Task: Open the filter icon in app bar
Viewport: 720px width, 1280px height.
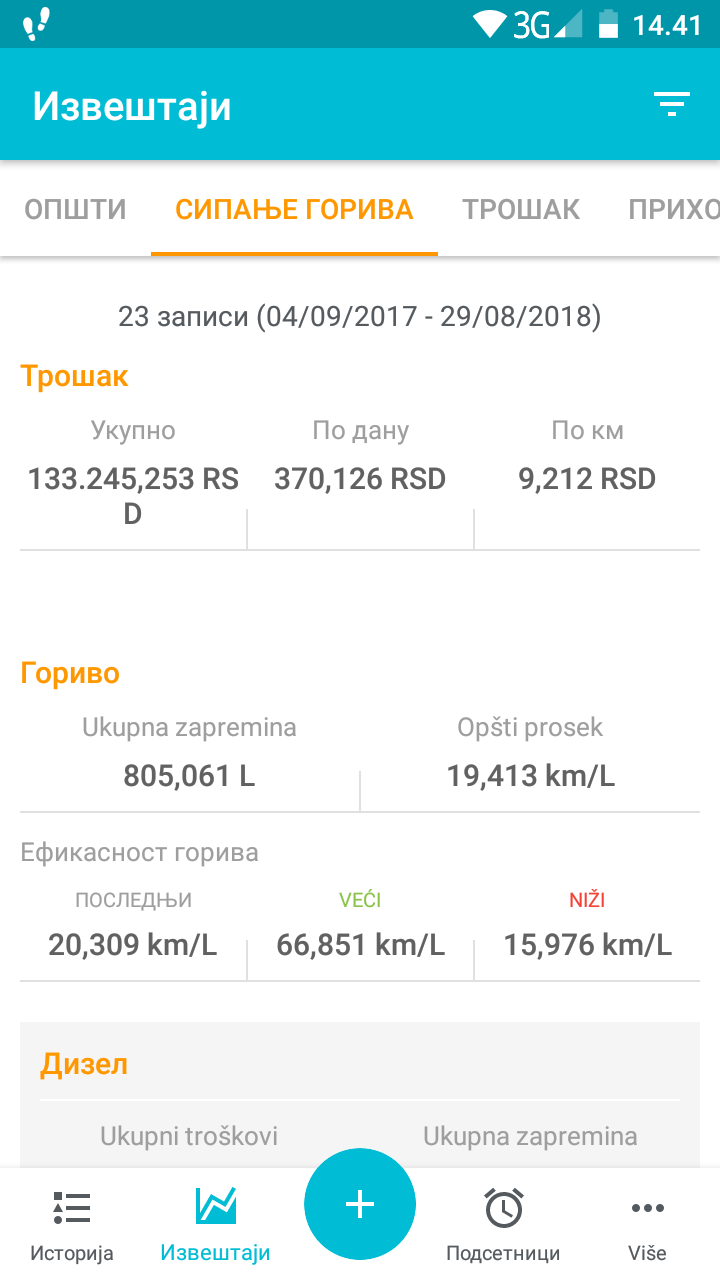Action: tap(672, 105)
